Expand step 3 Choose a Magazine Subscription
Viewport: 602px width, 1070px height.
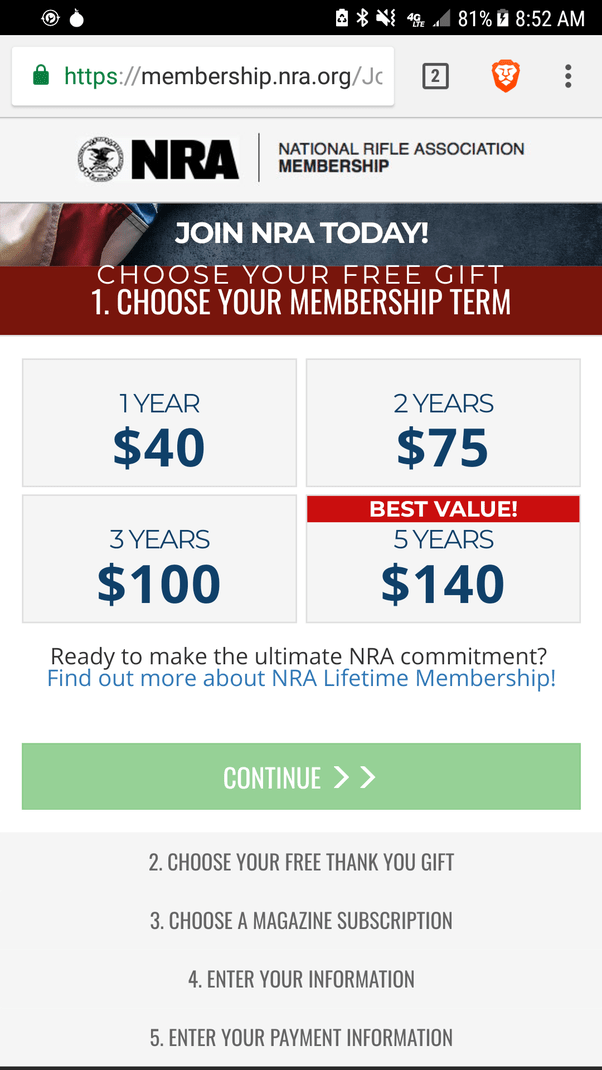301,921
